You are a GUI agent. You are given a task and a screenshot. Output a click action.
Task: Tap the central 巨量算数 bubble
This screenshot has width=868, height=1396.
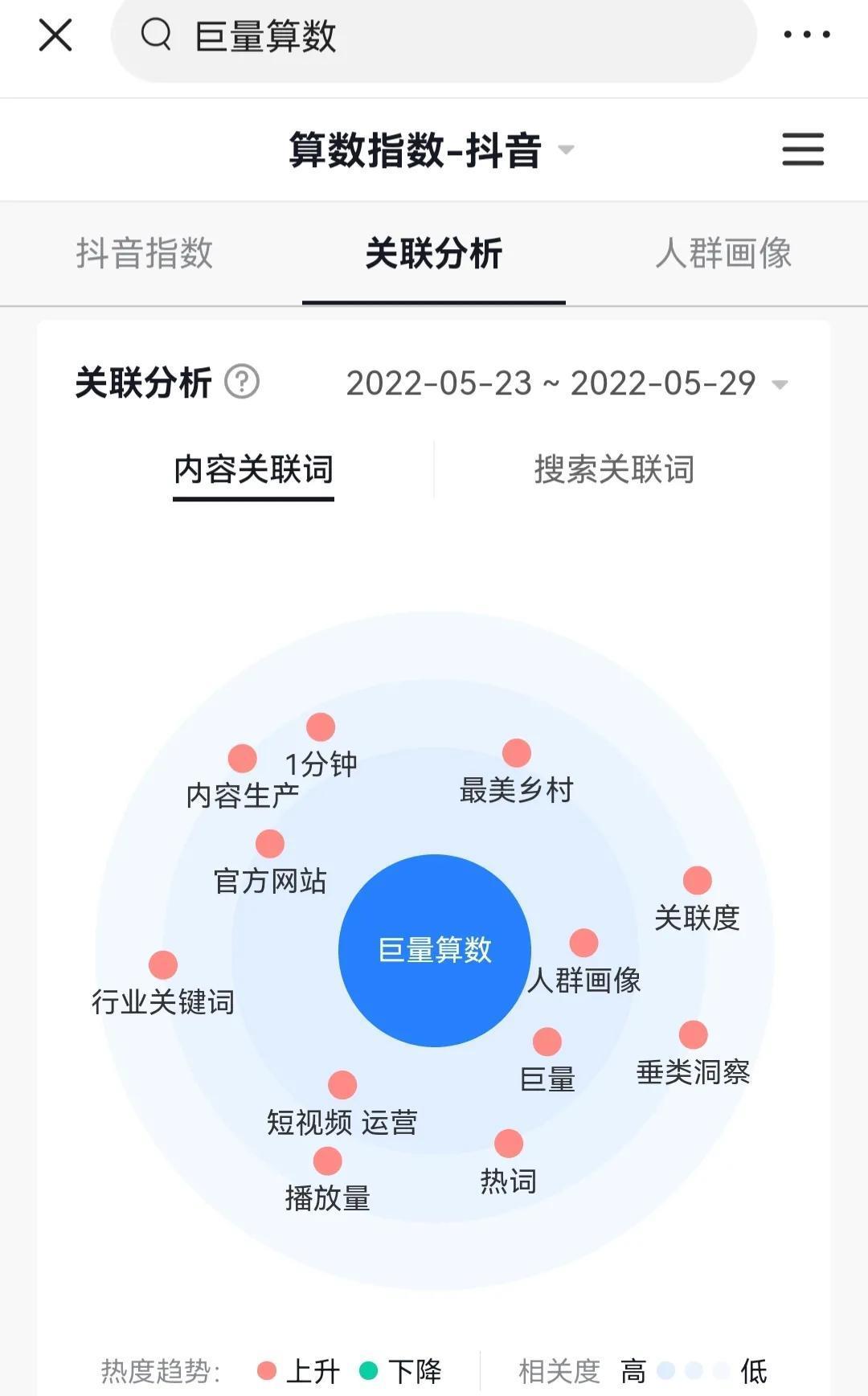435,951
